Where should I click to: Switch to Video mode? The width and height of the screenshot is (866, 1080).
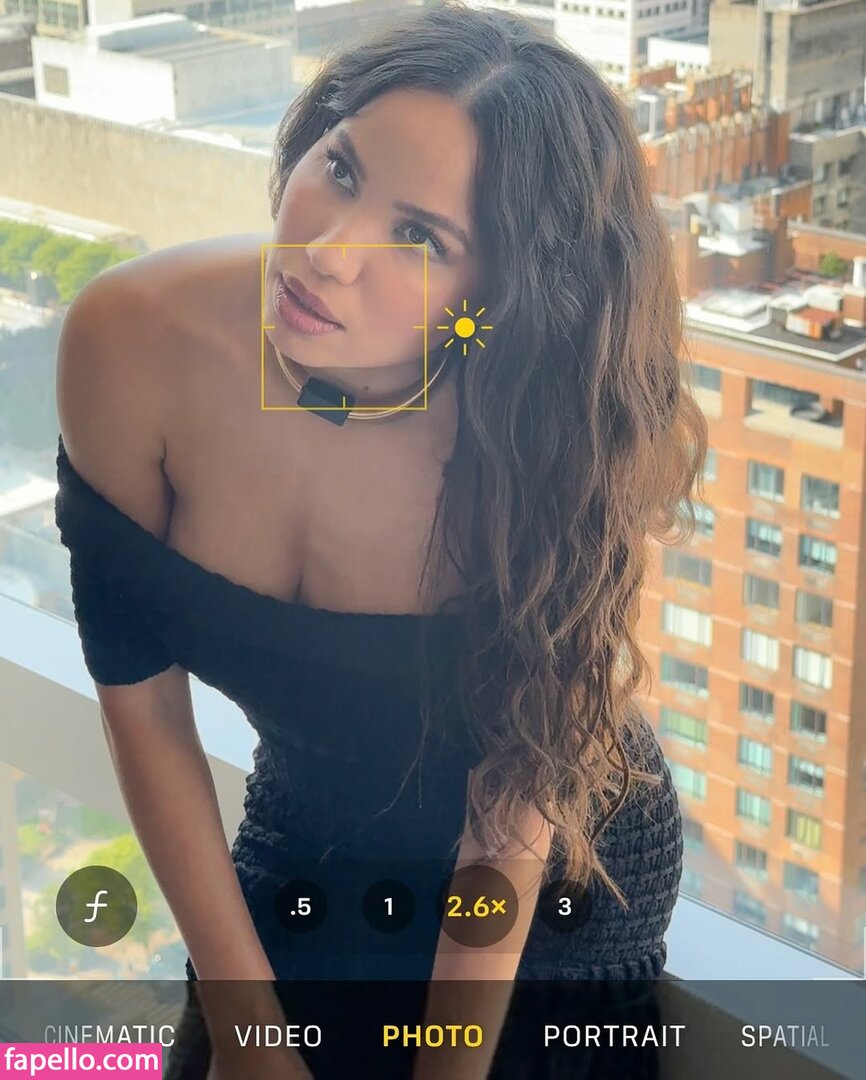pos(278,1036)
